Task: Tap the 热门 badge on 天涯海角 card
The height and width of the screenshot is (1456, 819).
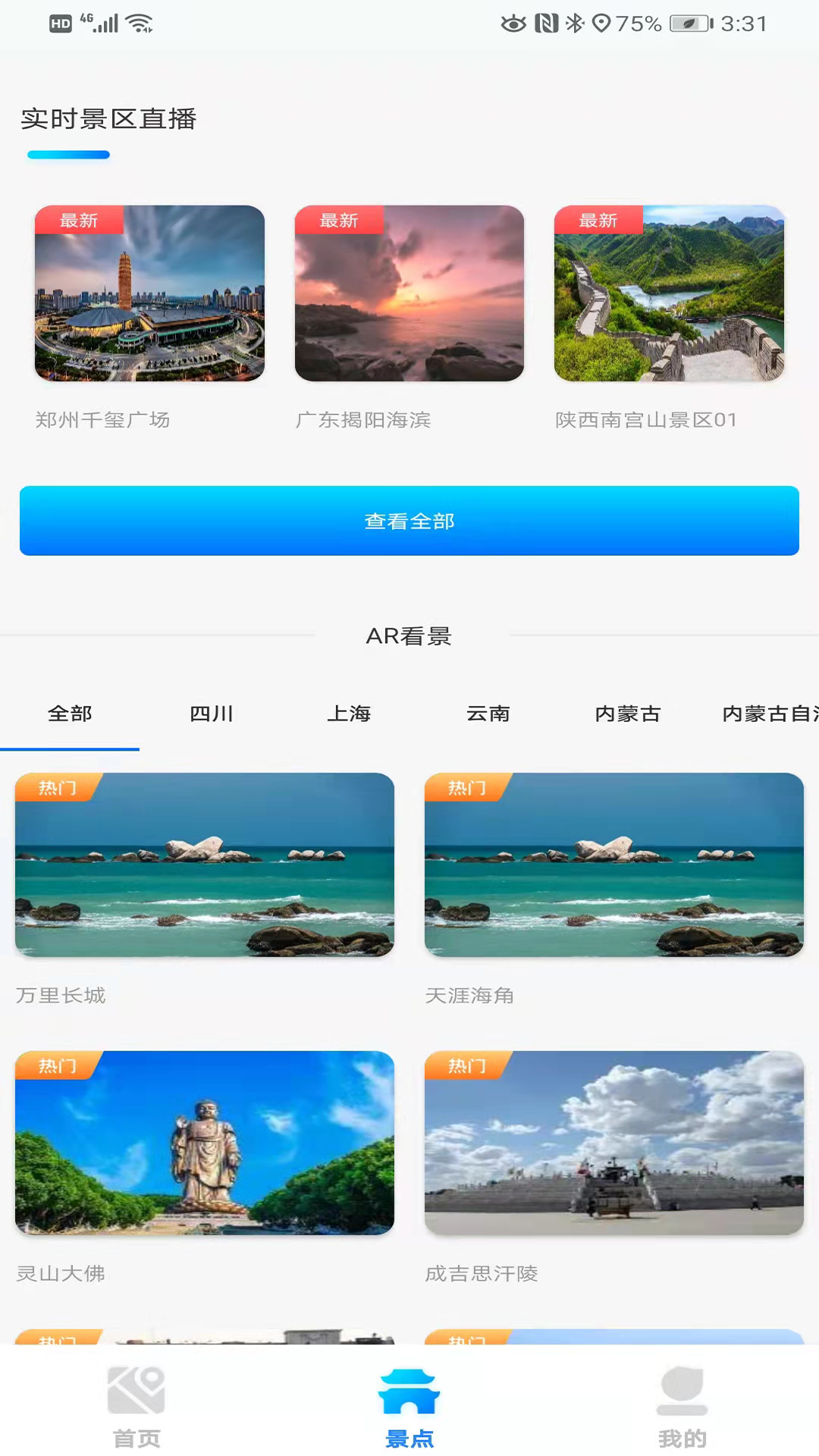Action: [x=468, y=788]
